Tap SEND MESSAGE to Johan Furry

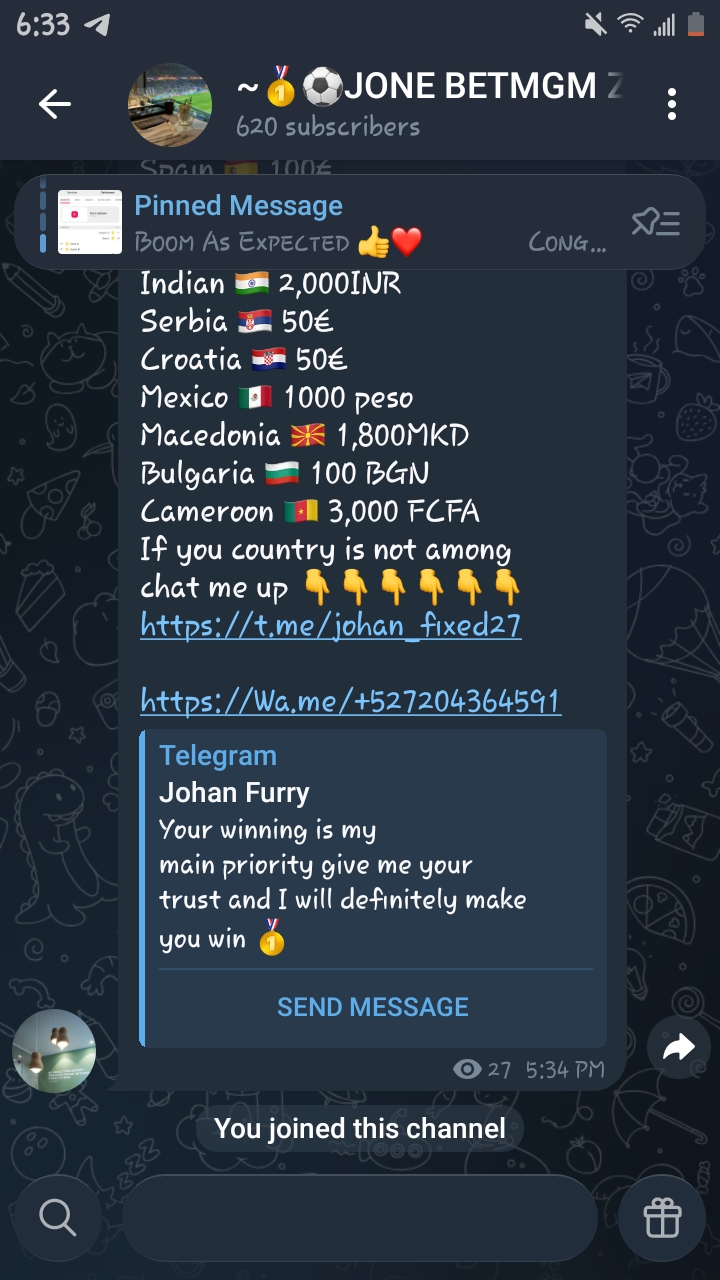point(372,1007)
